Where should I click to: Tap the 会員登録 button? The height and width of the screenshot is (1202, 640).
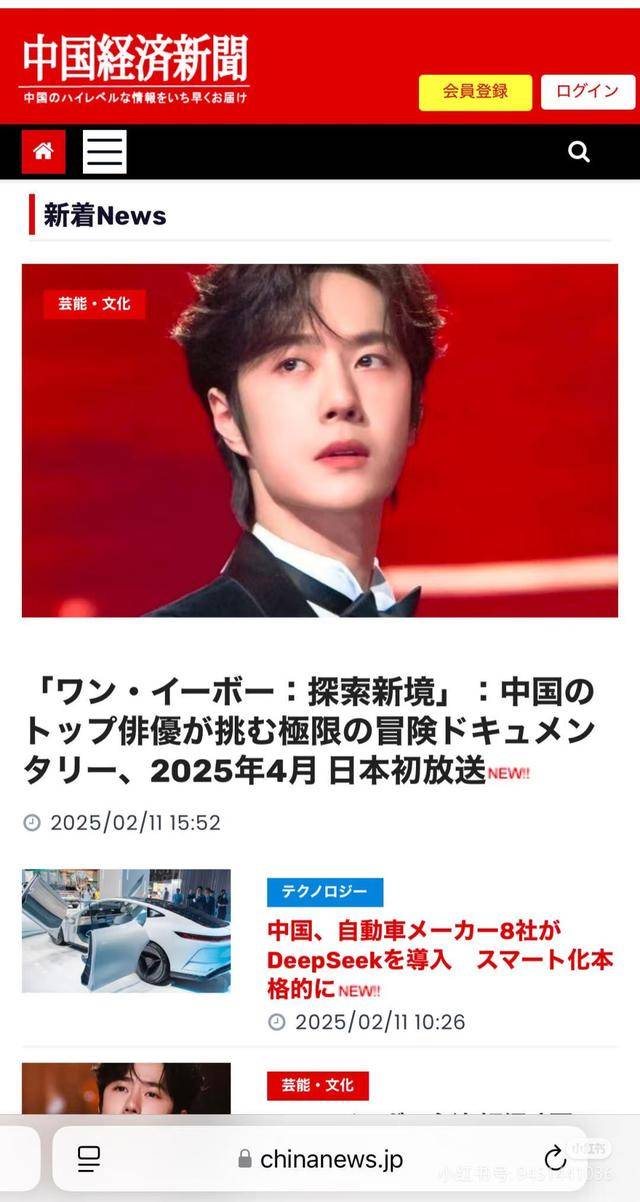(475, 92)
